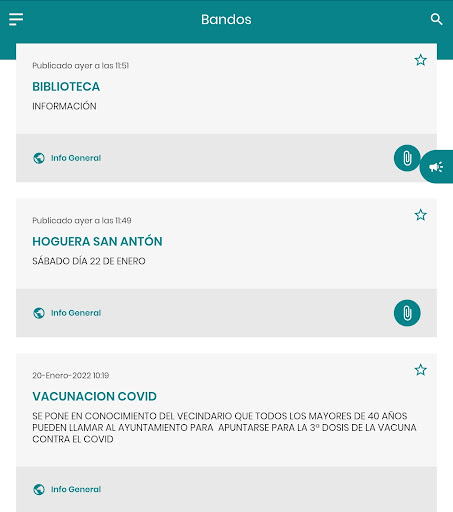The height and width of the screenshot is (512, 453).
Task: Open the BIBLIOTECA notice card
Action: click(226, 113)
